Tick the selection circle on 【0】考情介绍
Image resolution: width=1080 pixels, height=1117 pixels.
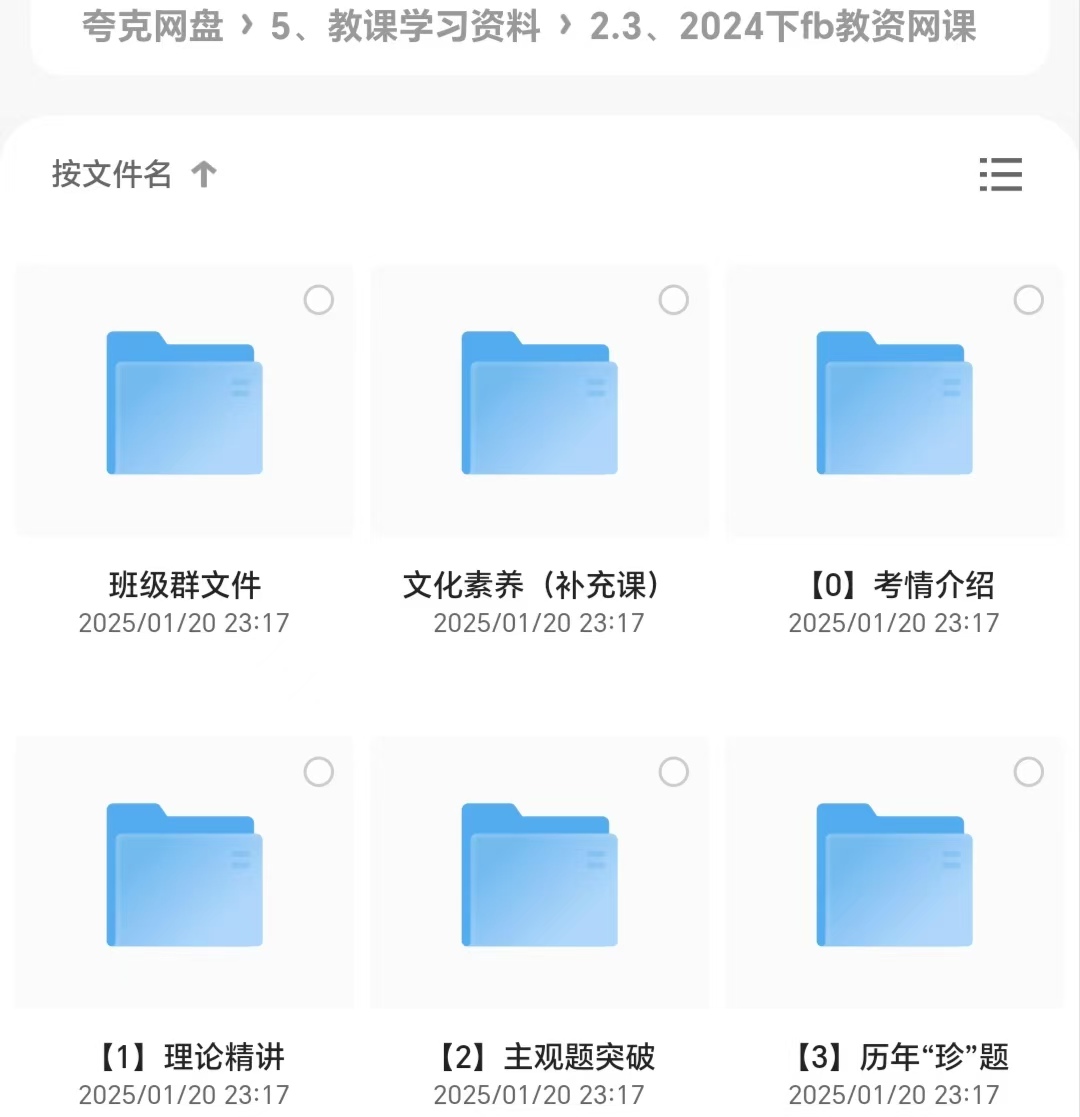pyautogui.click(x=1028, y=300)
